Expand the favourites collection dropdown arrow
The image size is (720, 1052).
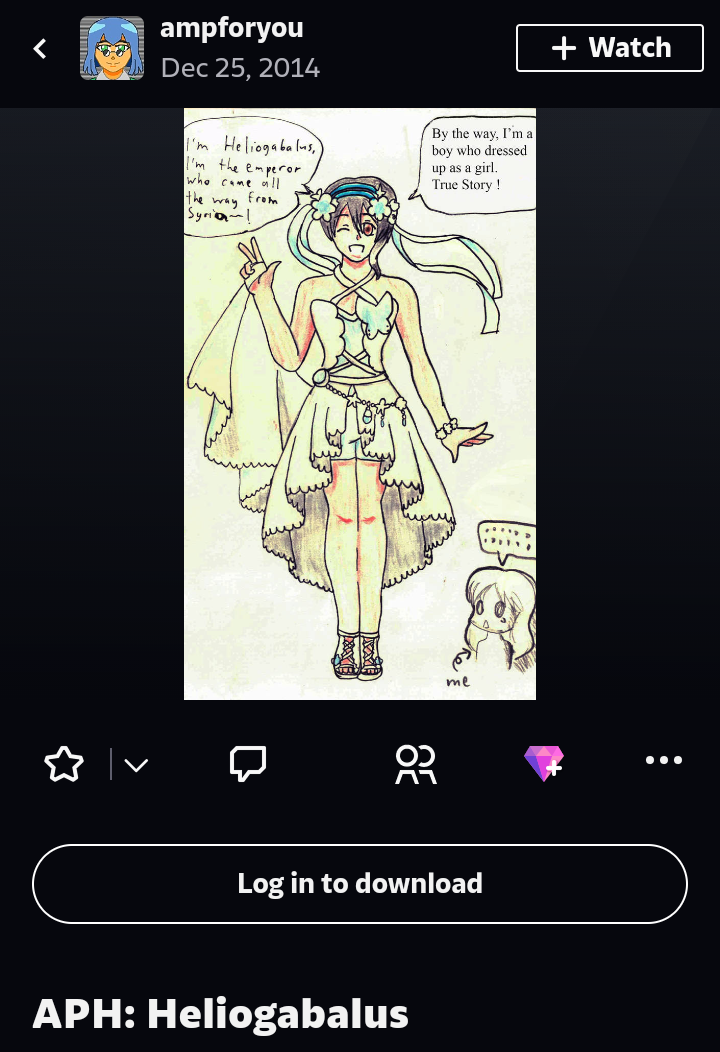(x=136, y=765)
